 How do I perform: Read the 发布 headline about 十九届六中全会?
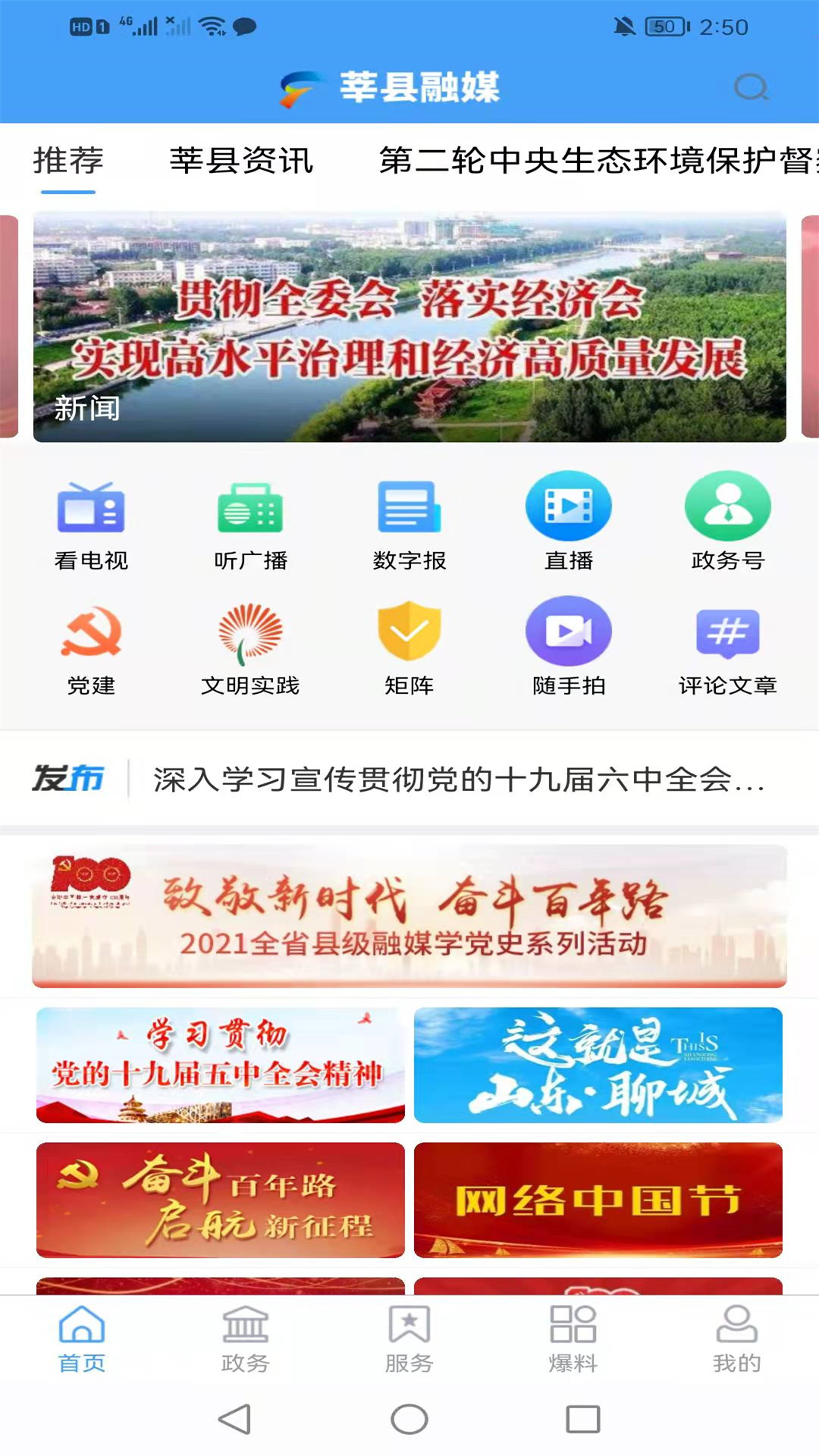460,780
